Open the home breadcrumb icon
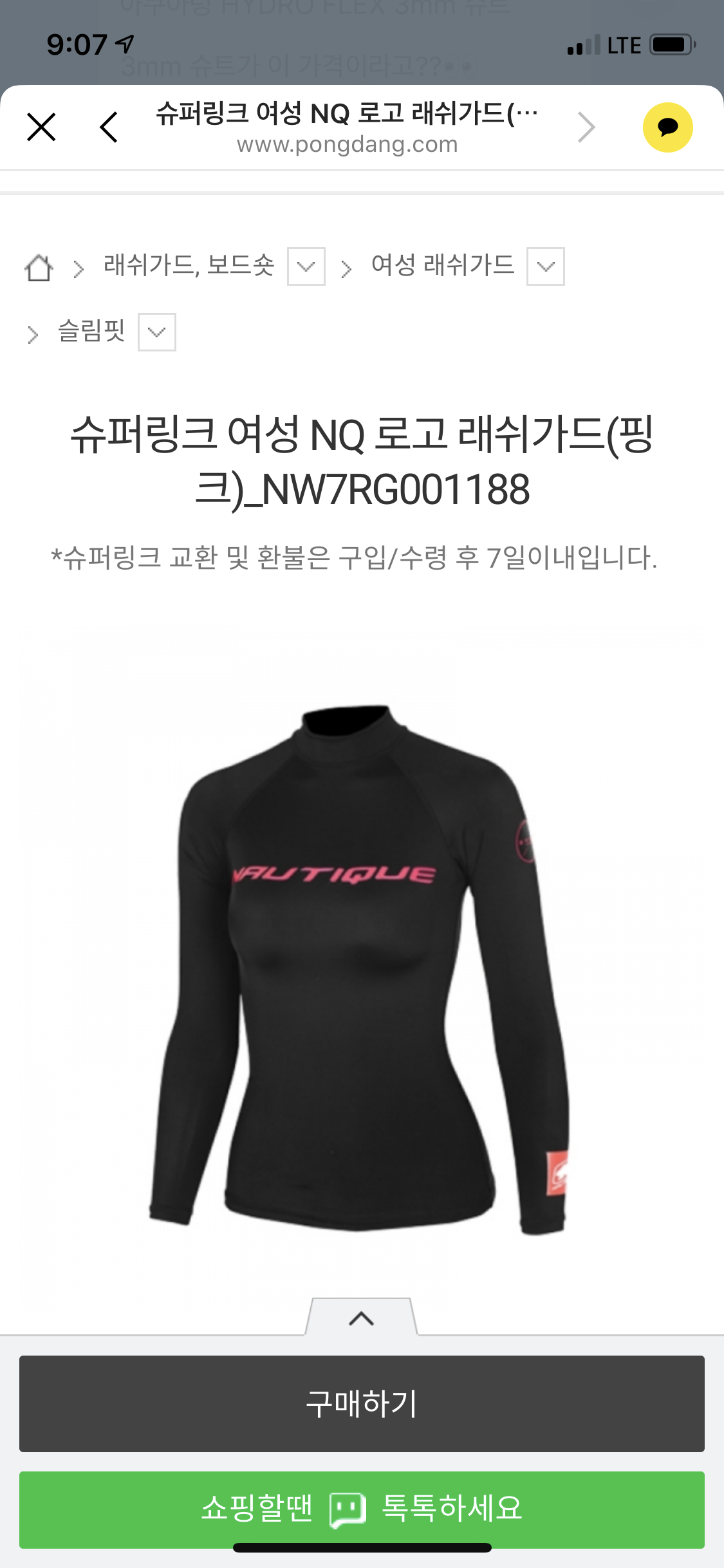Viewport: 724px width, 1568px height. coord(39,267)
